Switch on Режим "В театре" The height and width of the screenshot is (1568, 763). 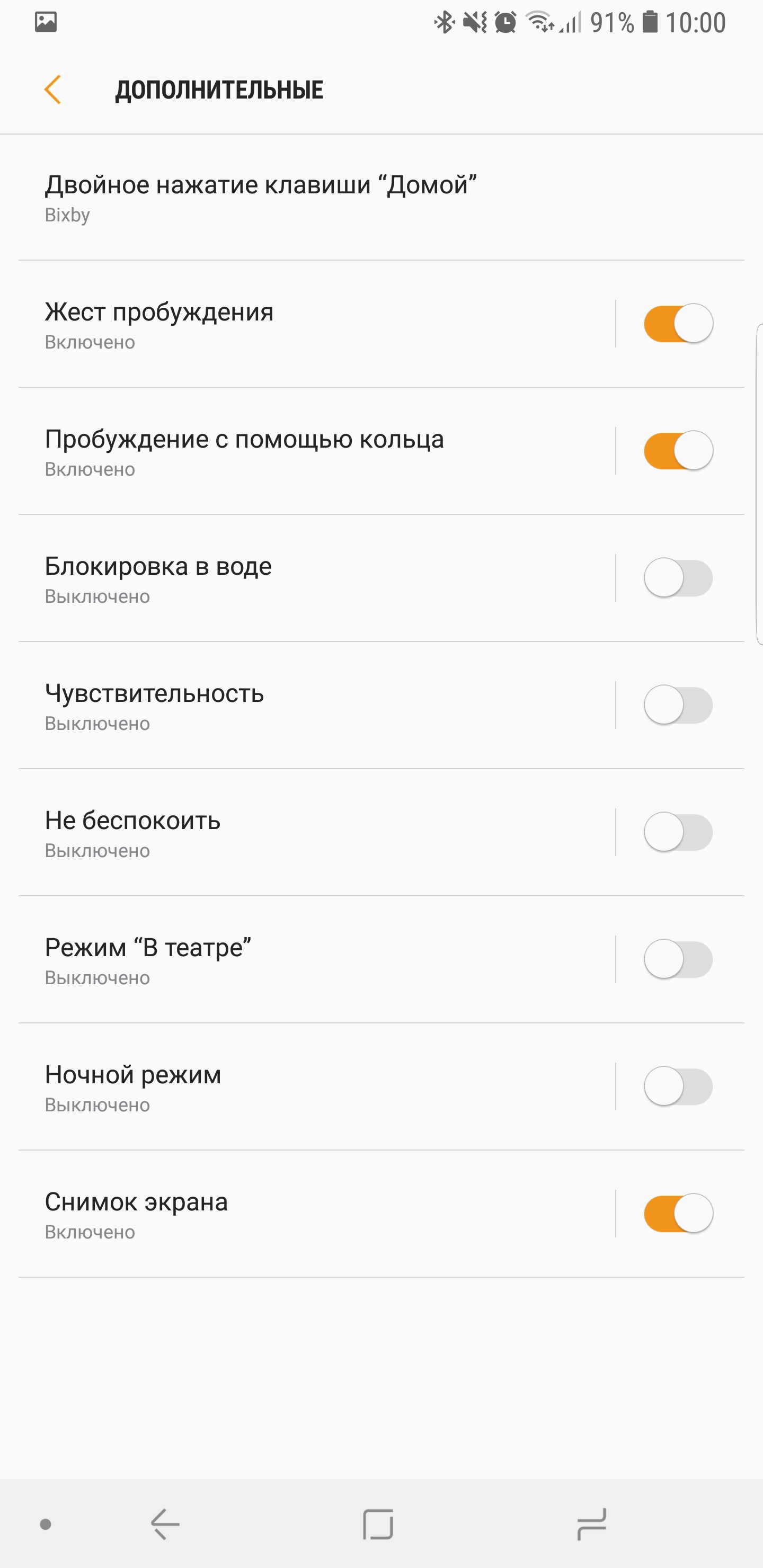point(678,960)
